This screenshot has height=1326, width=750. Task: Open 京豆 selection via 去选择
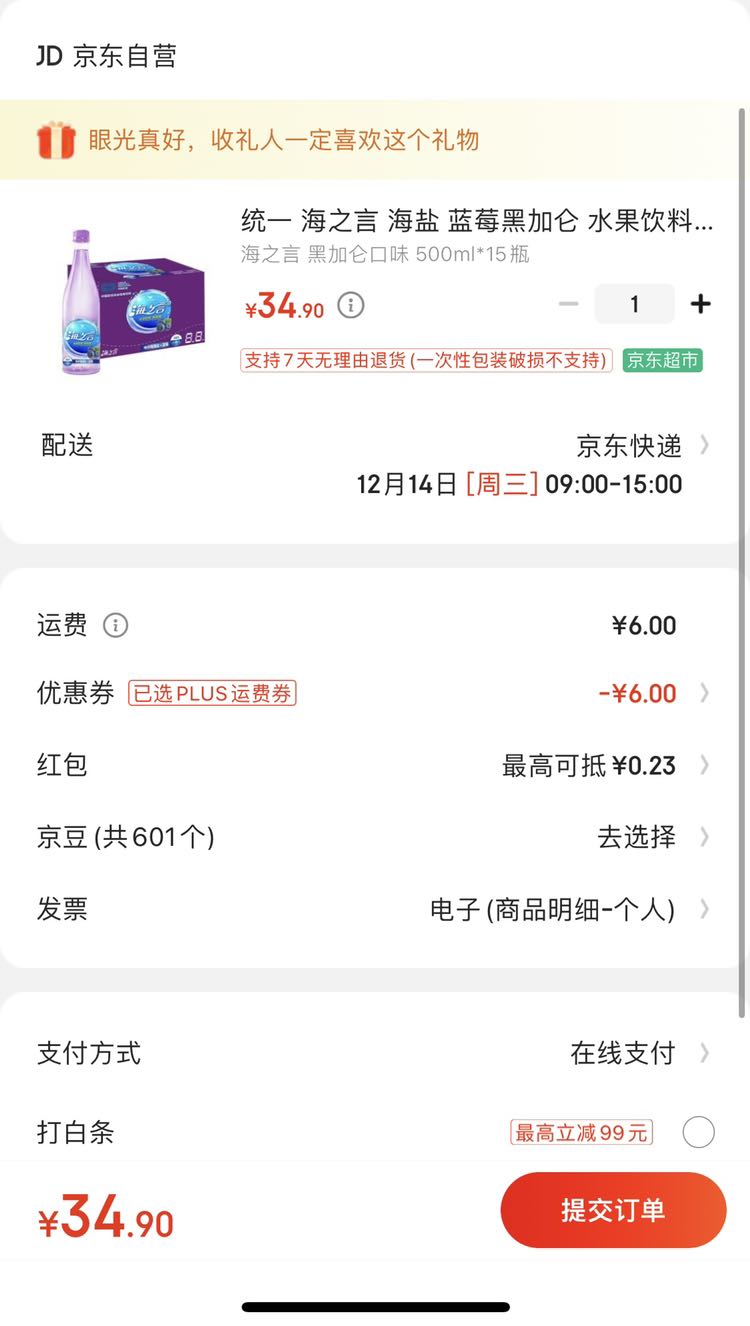point(638,837)
